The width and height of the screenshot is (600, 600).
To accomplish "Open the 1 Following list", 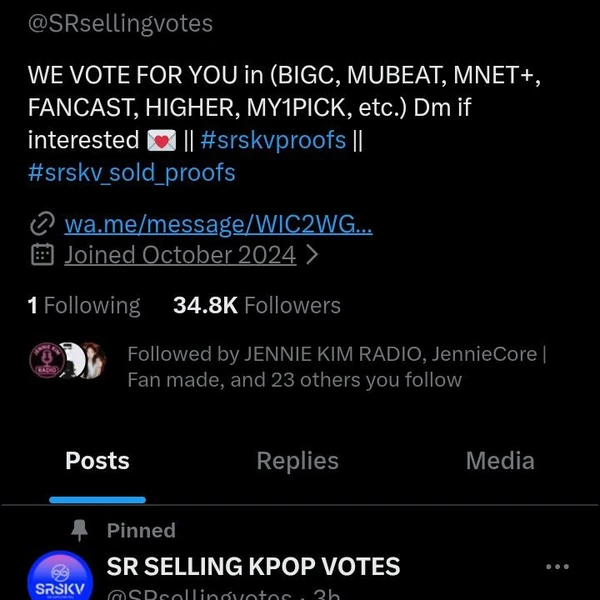I will (84, 305).
